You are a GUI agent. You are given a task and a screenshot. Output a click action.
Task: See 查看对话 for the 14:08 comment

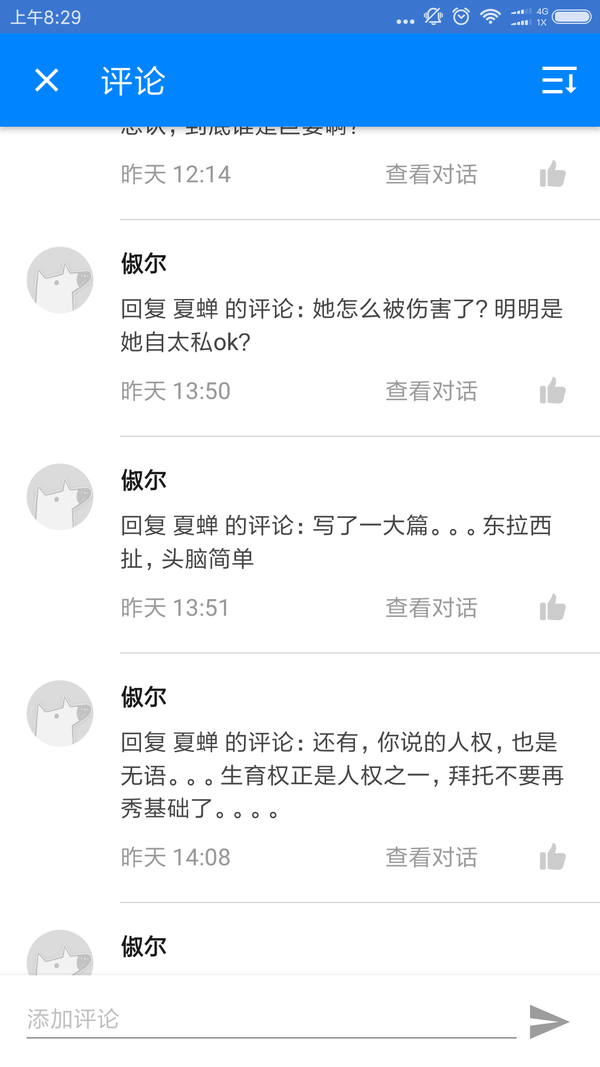coord(431,857)
